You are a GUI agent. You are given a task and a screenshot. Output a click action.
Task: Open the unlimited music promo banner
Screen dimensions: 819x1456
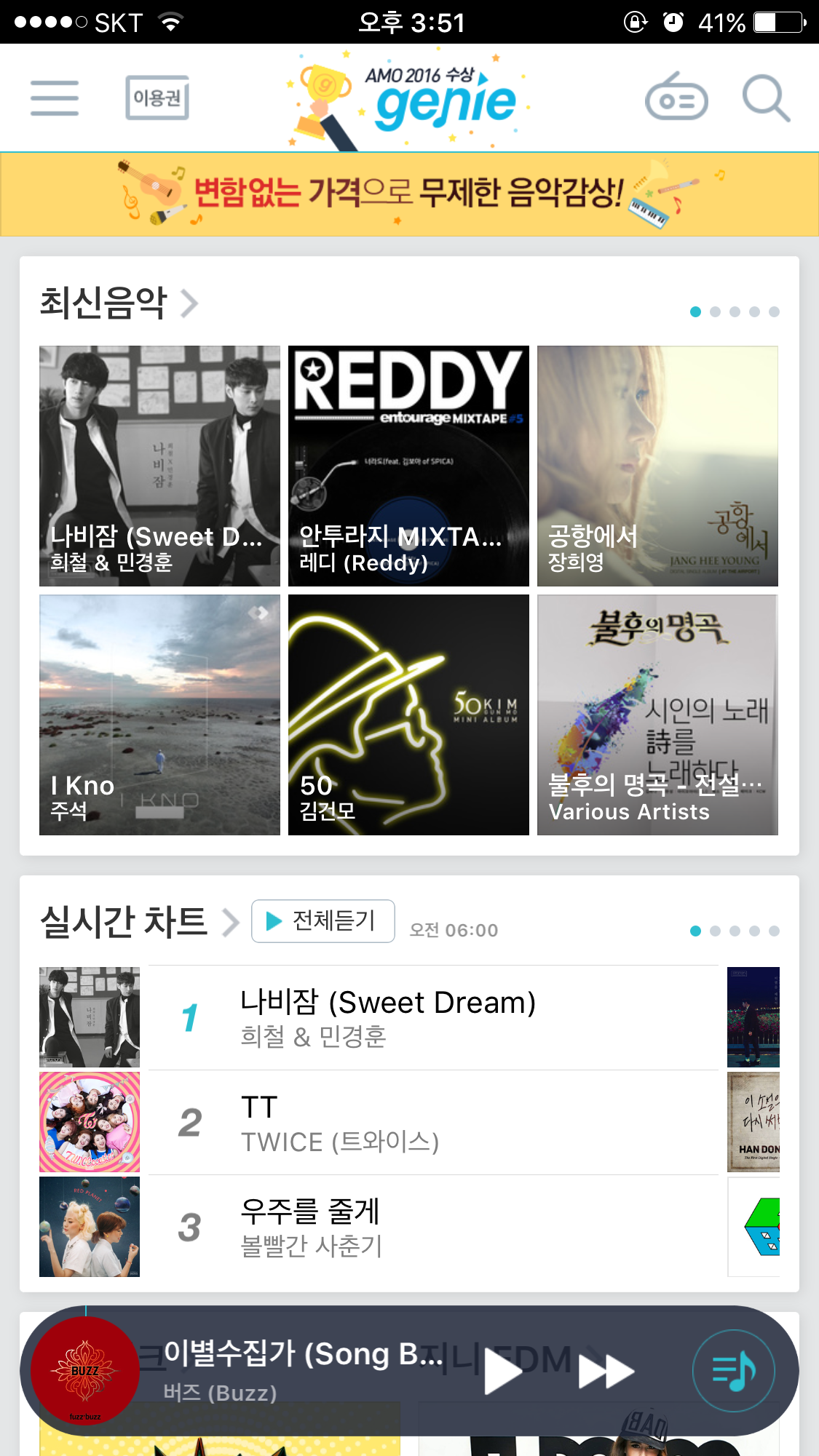point(409,194)
